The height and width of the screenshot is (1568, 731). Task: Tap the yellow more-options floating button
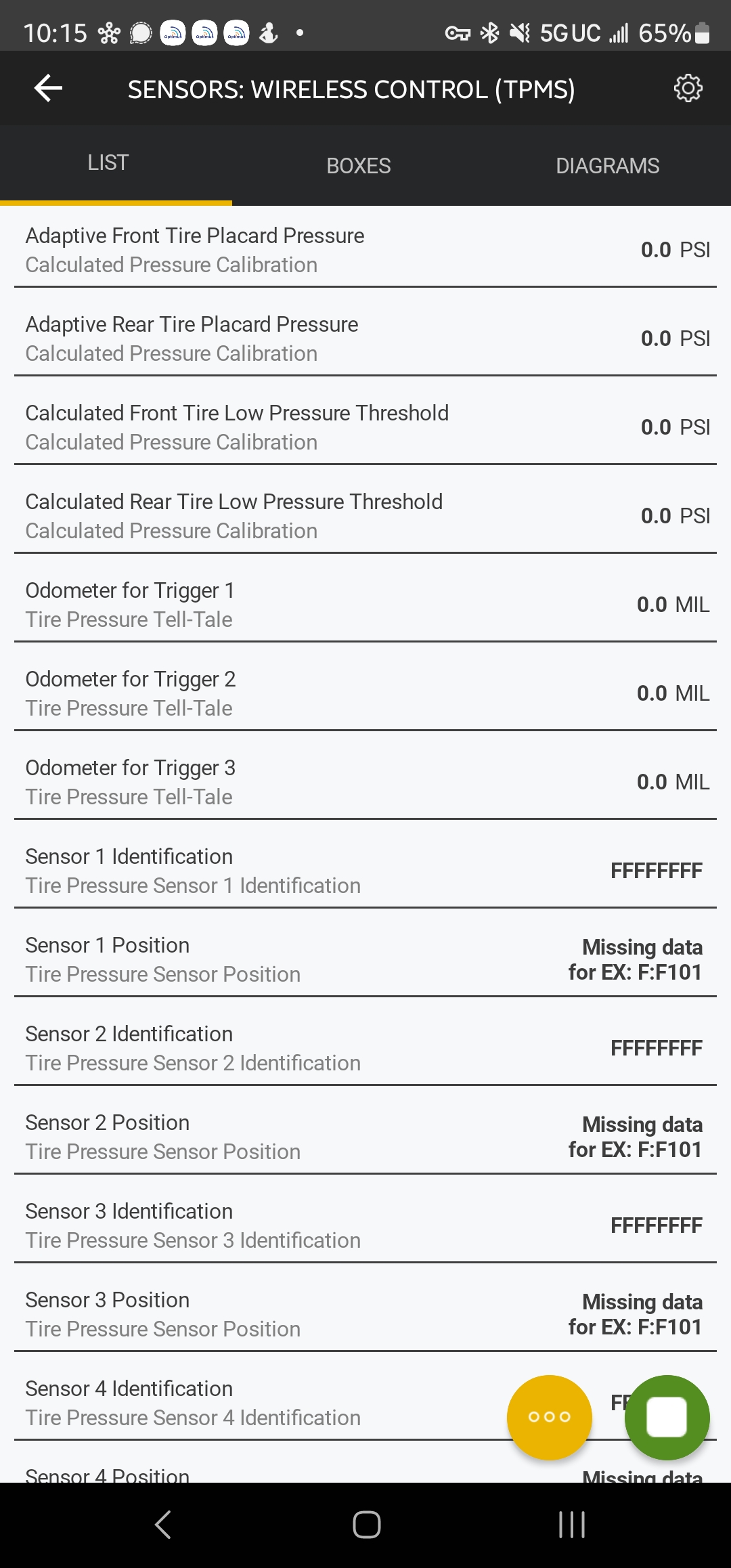point(550,1417)
